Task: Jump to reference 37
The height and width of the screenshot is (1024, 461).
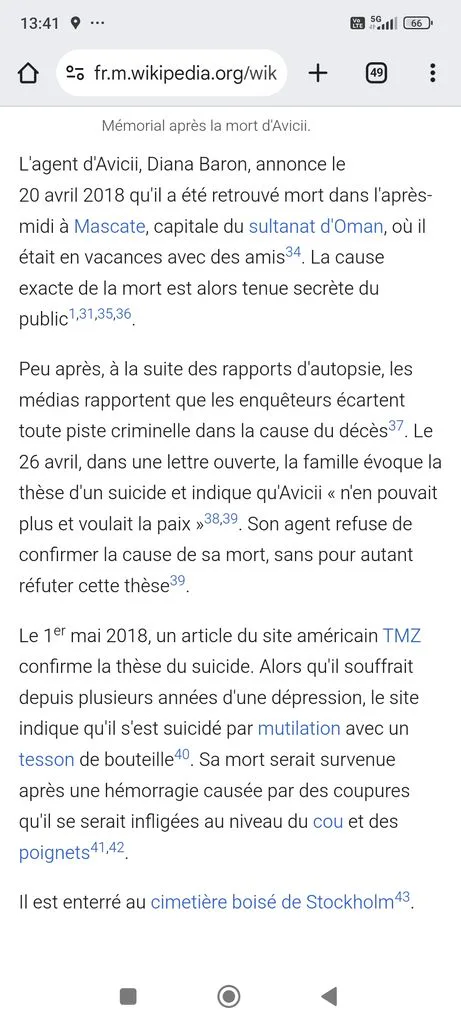Action: tap(396, 426)
